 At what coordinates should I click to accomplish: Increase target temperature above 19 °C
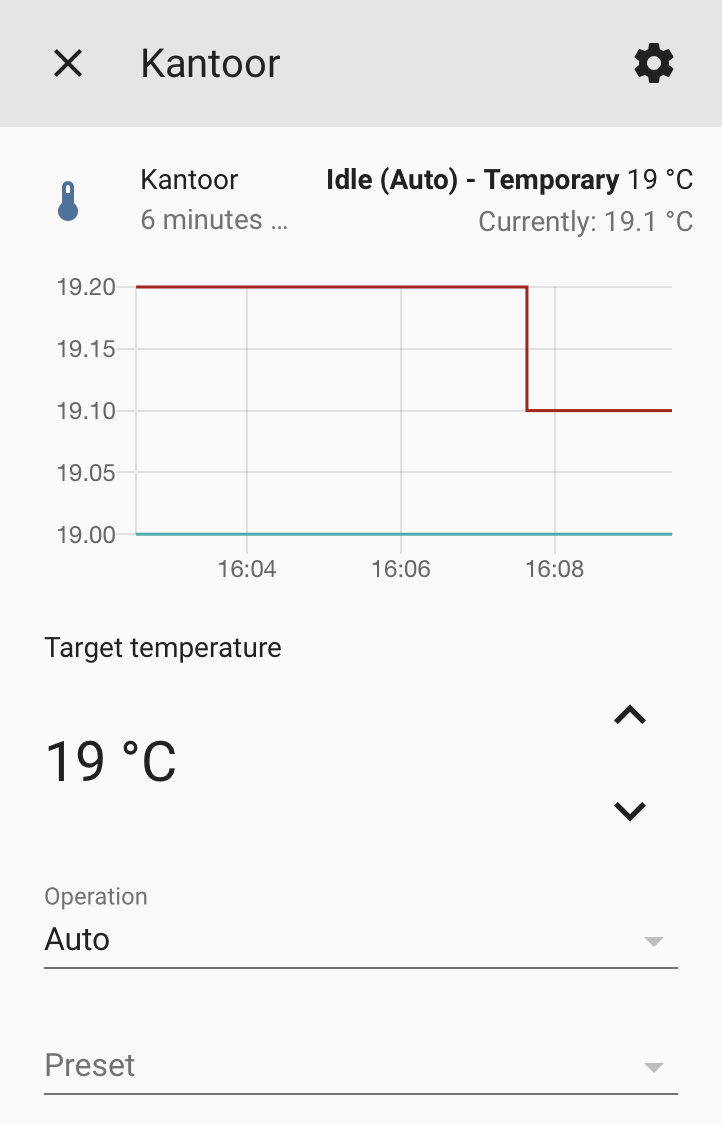tap(630, 715)
